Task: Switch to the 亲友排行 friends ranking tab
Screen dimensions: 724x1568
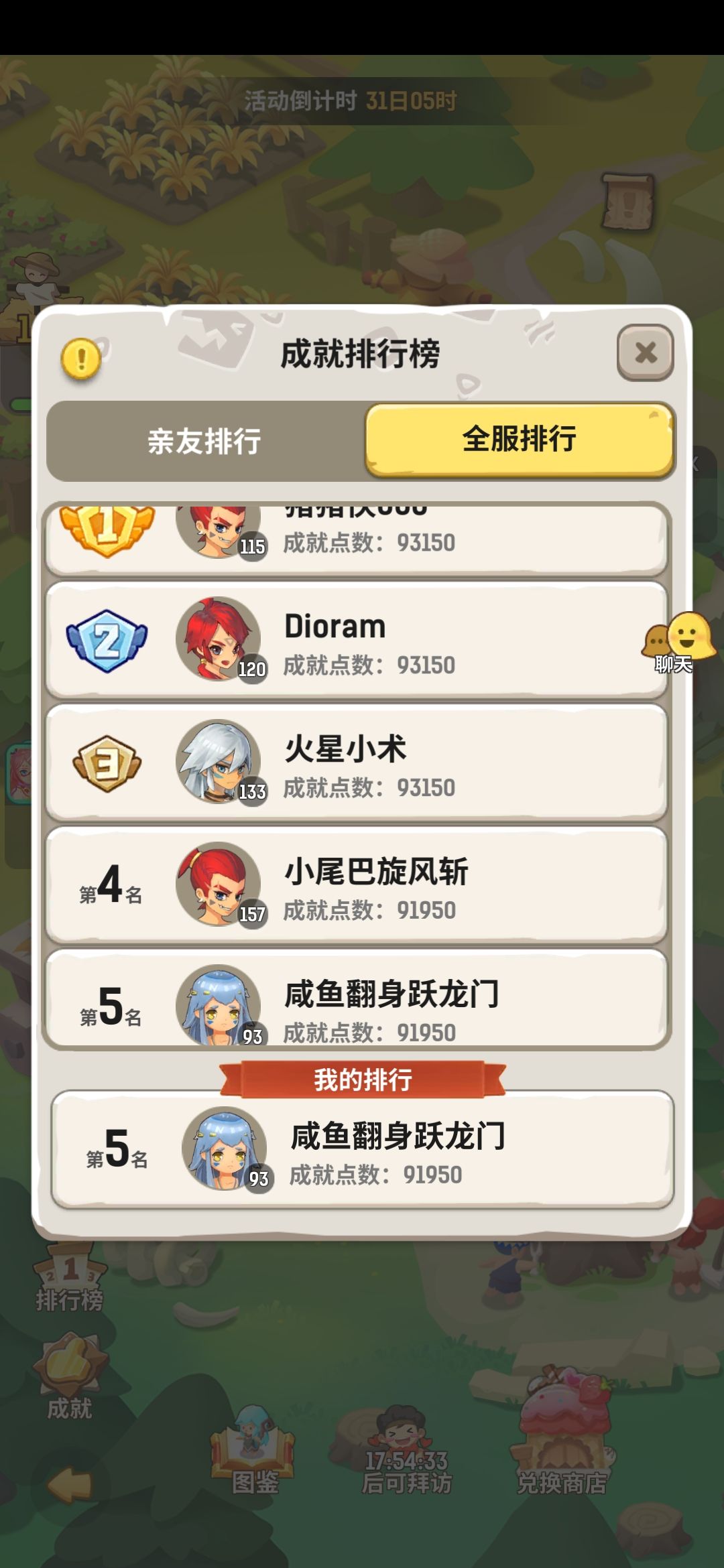Action: pyautogui.click(x=201, y=441)
